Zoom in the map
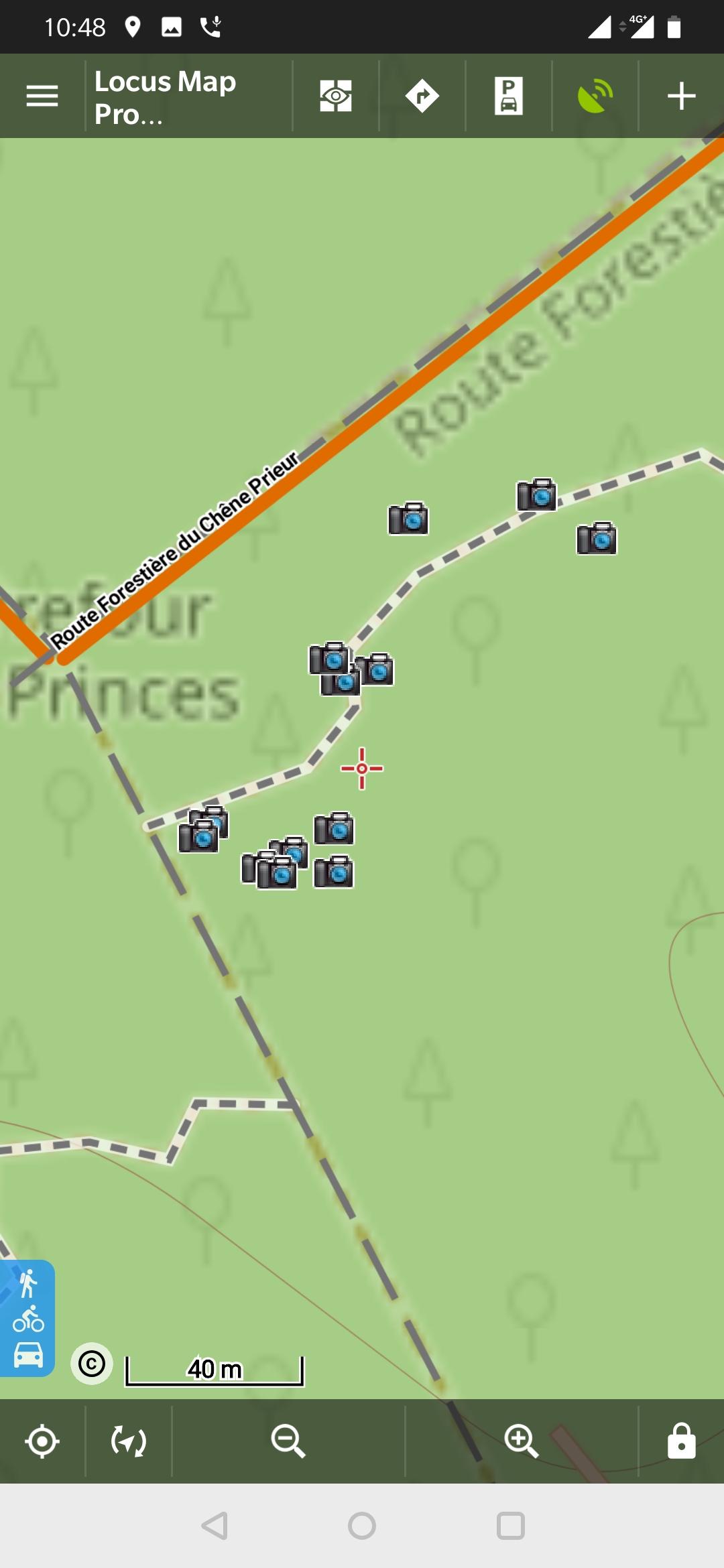Screen dimensions: 724x1568 522,1441
